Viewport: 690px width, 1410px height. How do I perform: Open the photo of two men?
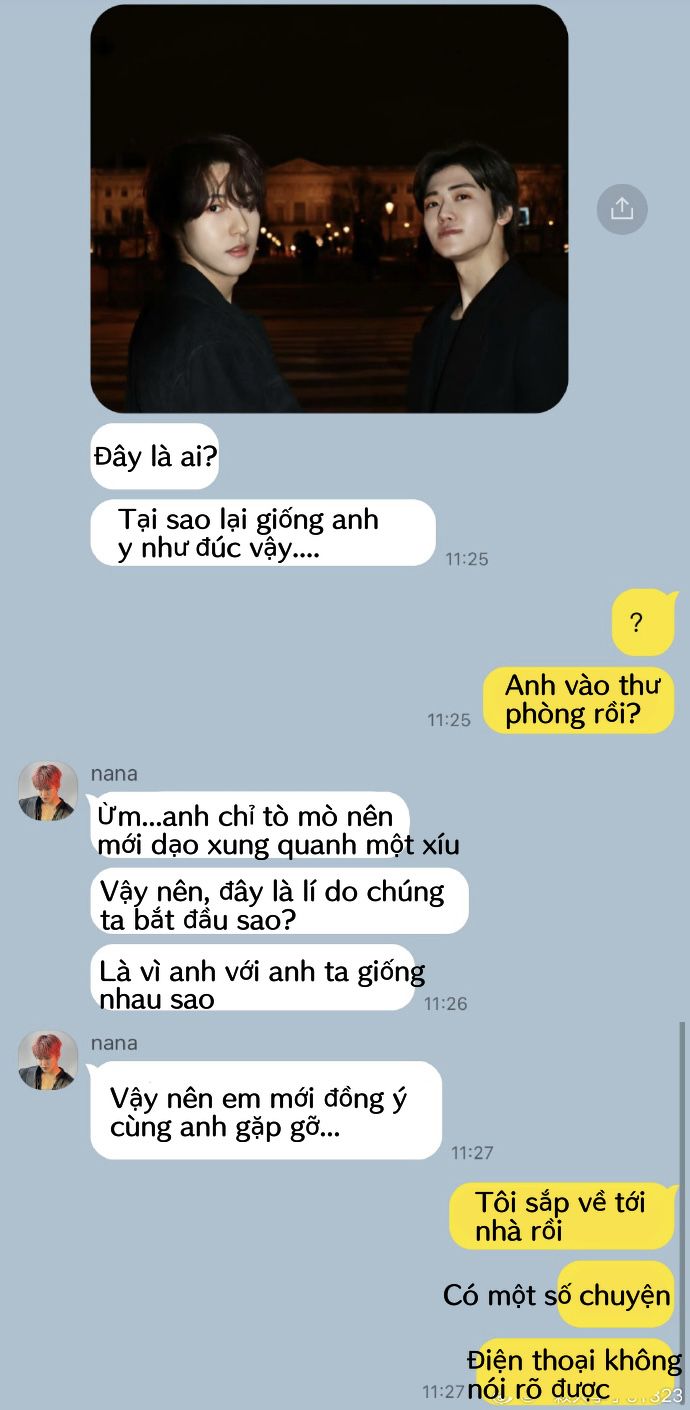[329, 209]
